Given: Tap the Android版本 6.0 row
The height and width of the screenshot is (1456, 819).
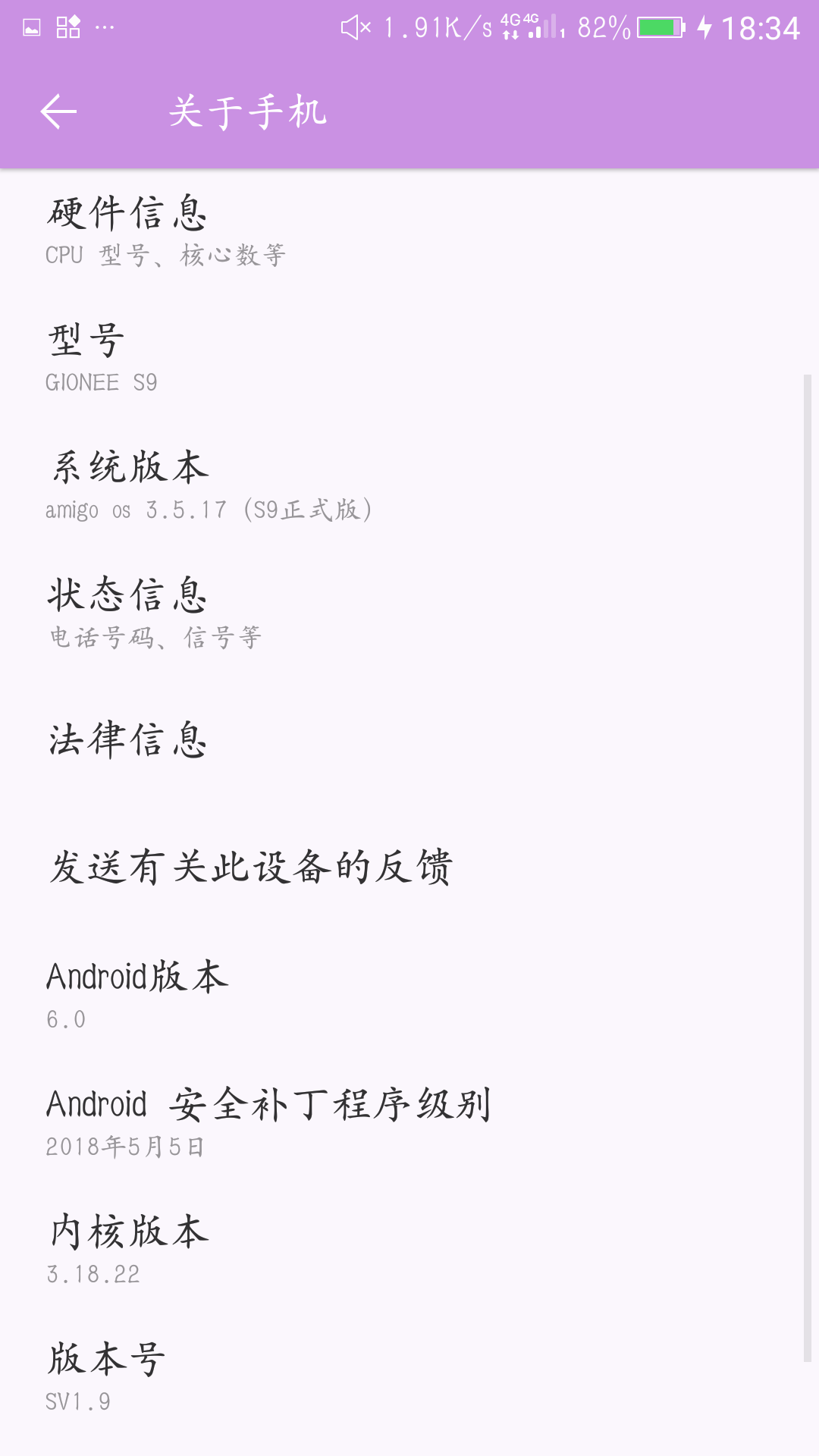Looking at the screenshot, I should pyautogui.click(x=409, y=996).
